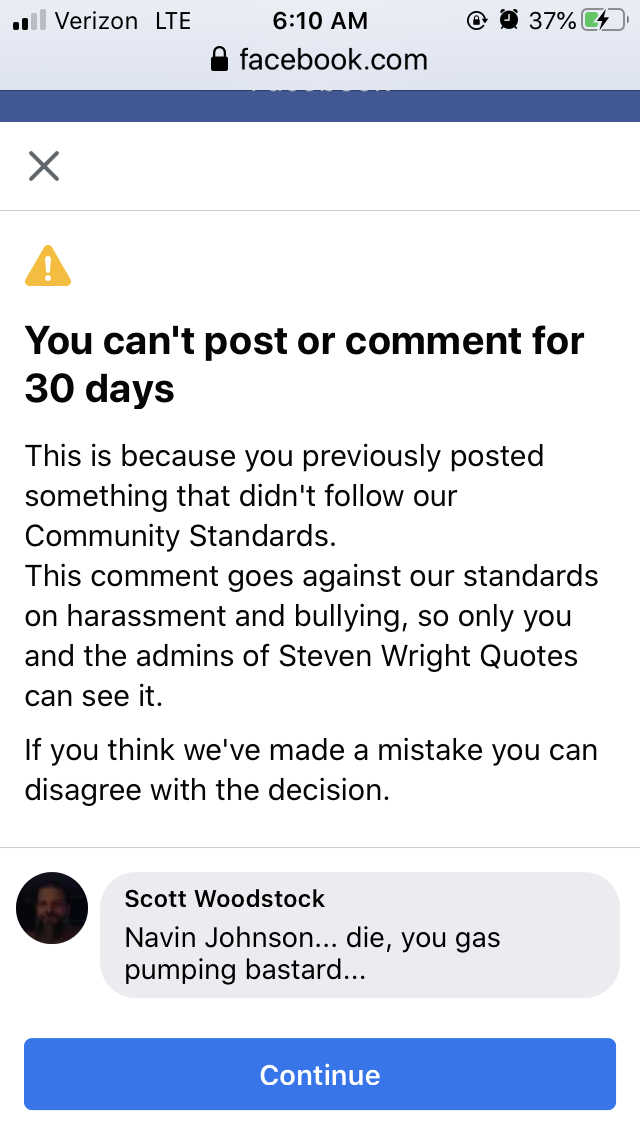Close the restriction notice with X
The image size is (640, 1136).
44,166
